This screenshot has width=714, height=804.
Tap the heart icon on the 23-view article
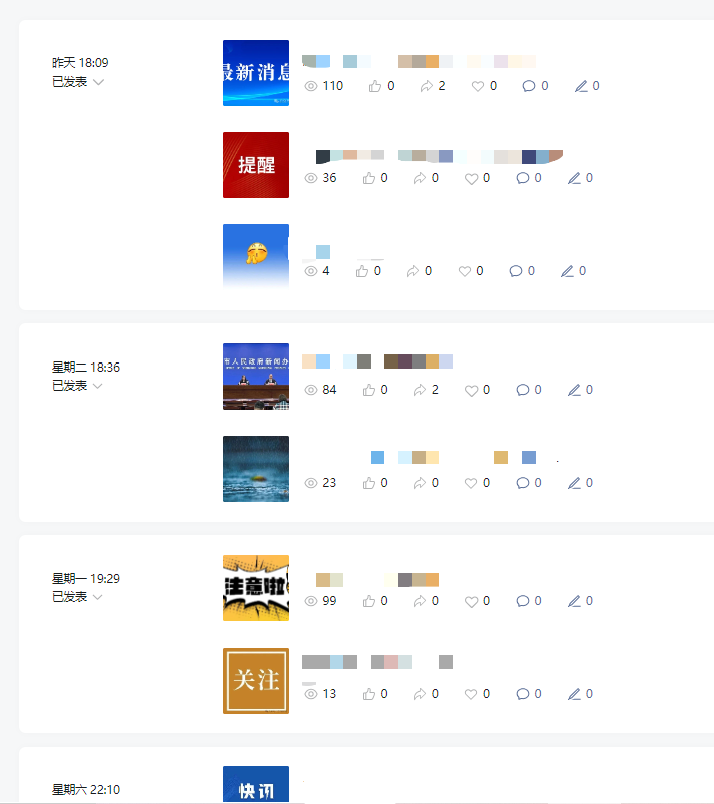[x=471, y=483]
